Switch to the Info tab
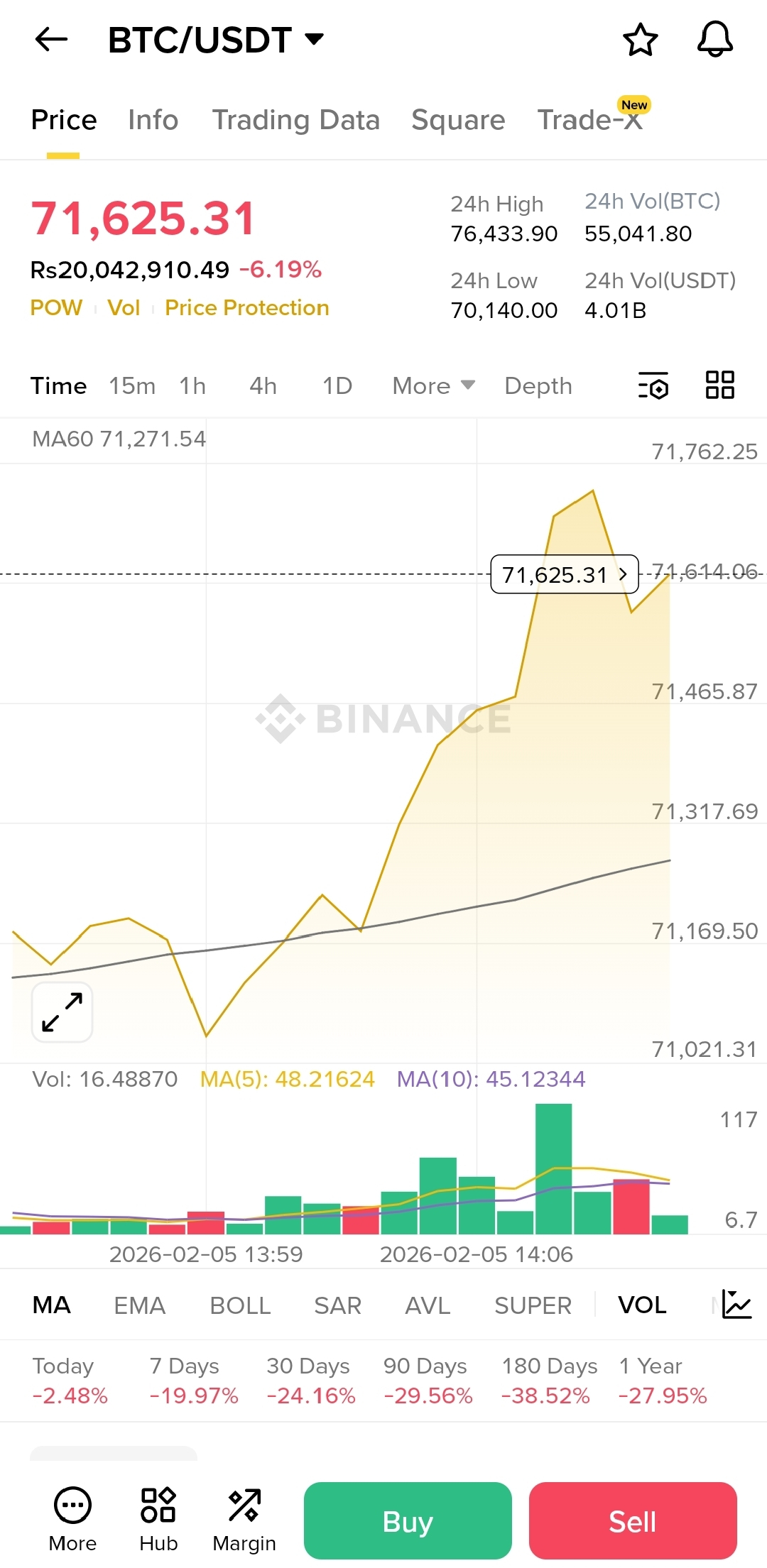Image resolution: width=767 pixels, height=1568 pixels. pyautogui.click(x=153, y=120)
